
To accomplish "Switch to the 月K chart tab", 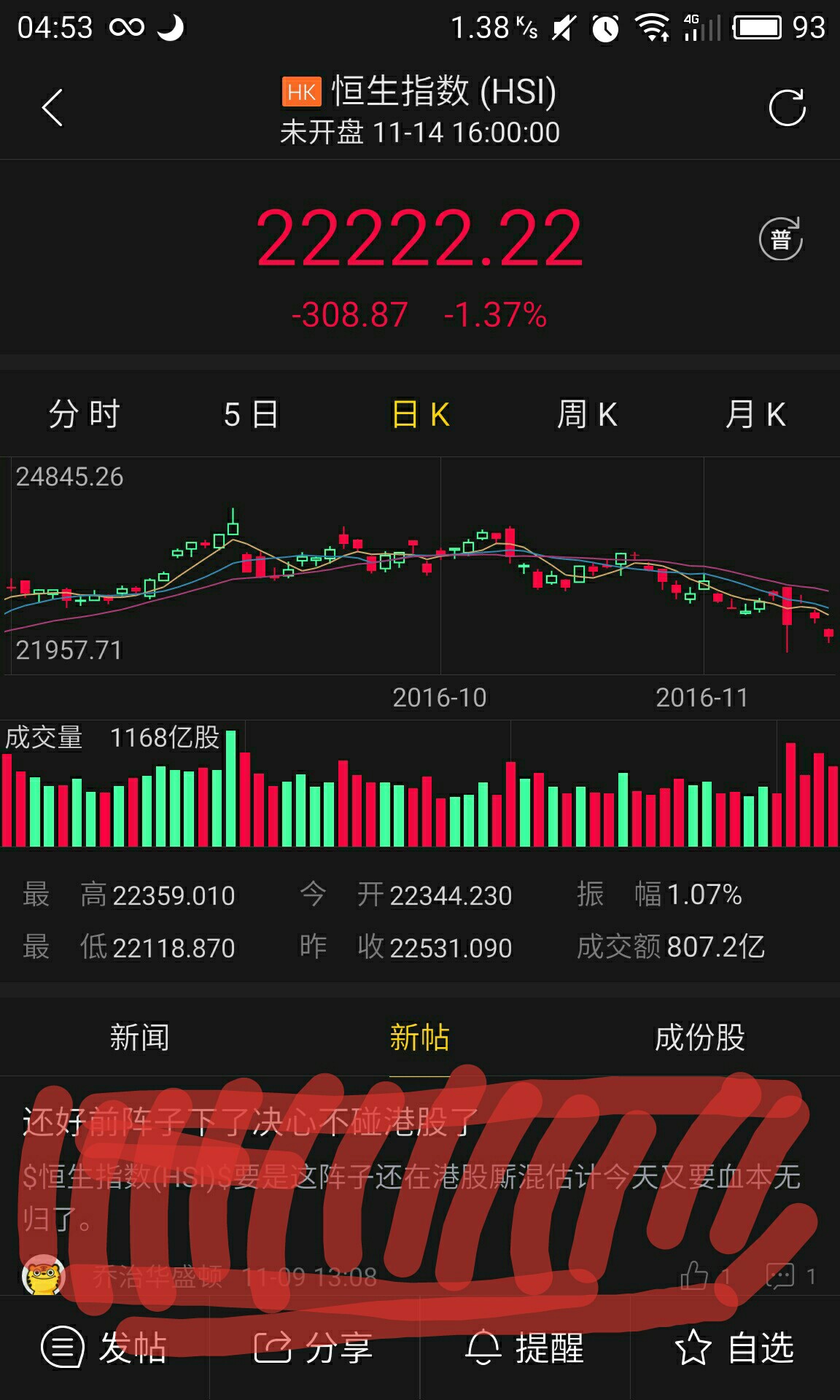I will click(755, 414).
